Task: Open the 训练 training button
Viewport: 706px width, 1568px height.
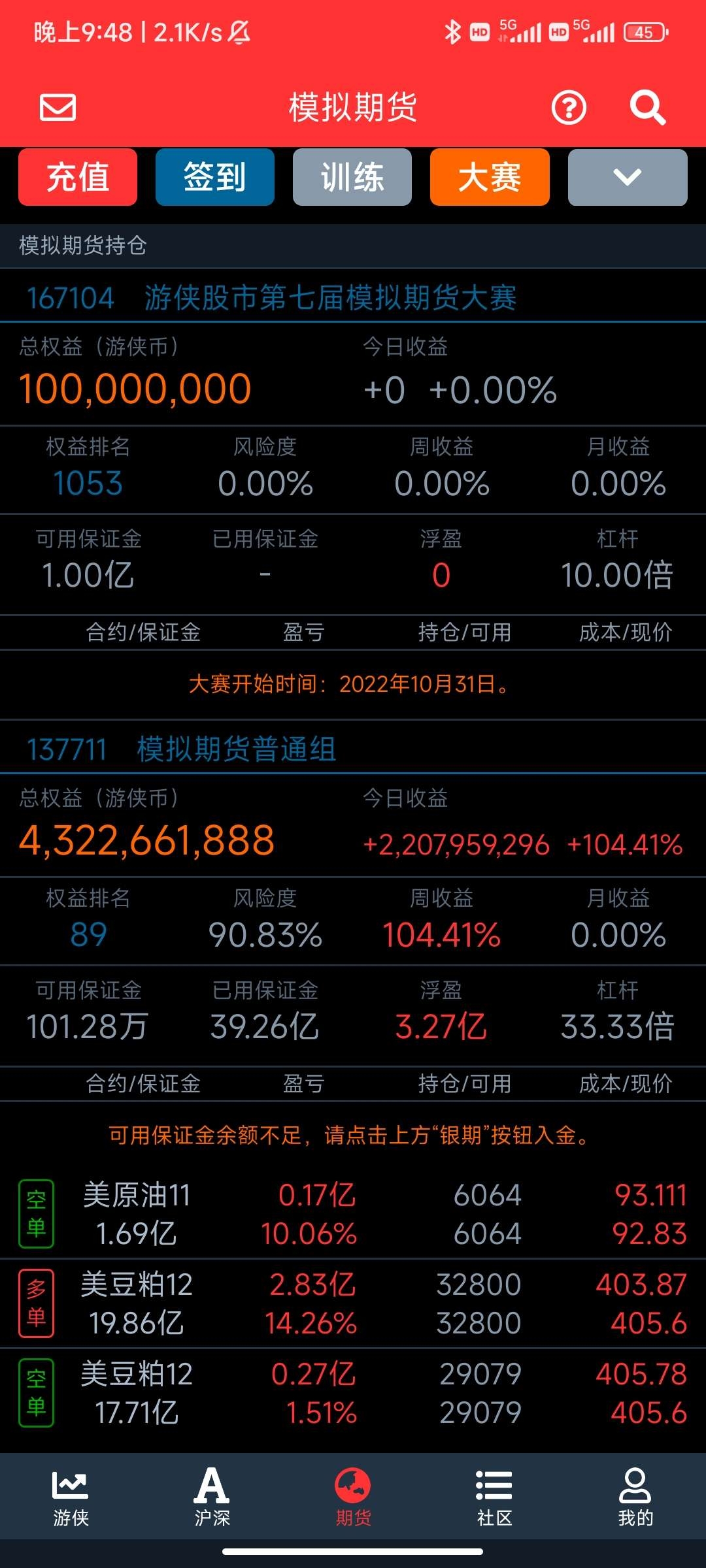Action: tap(352, 177)
